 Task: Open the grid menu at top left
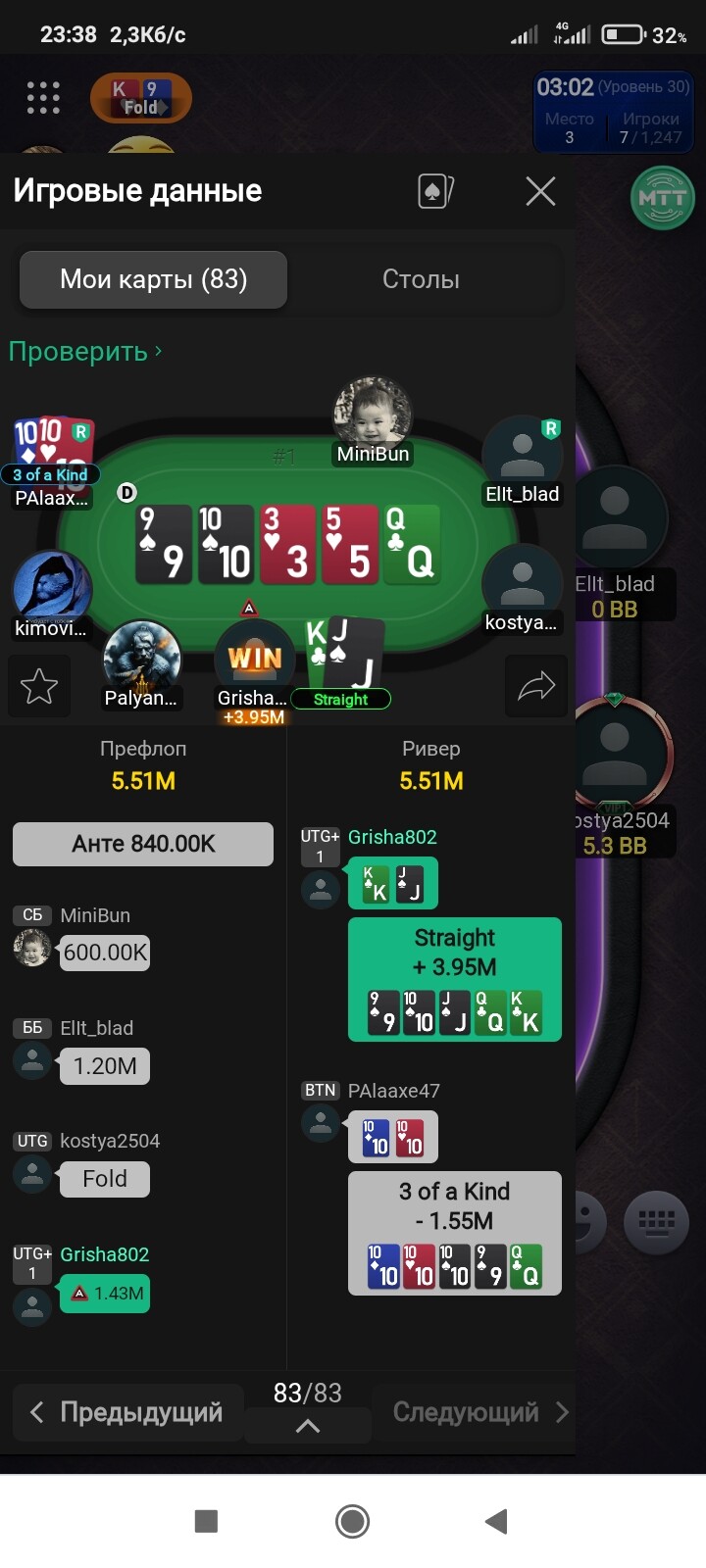coord(43,97)
